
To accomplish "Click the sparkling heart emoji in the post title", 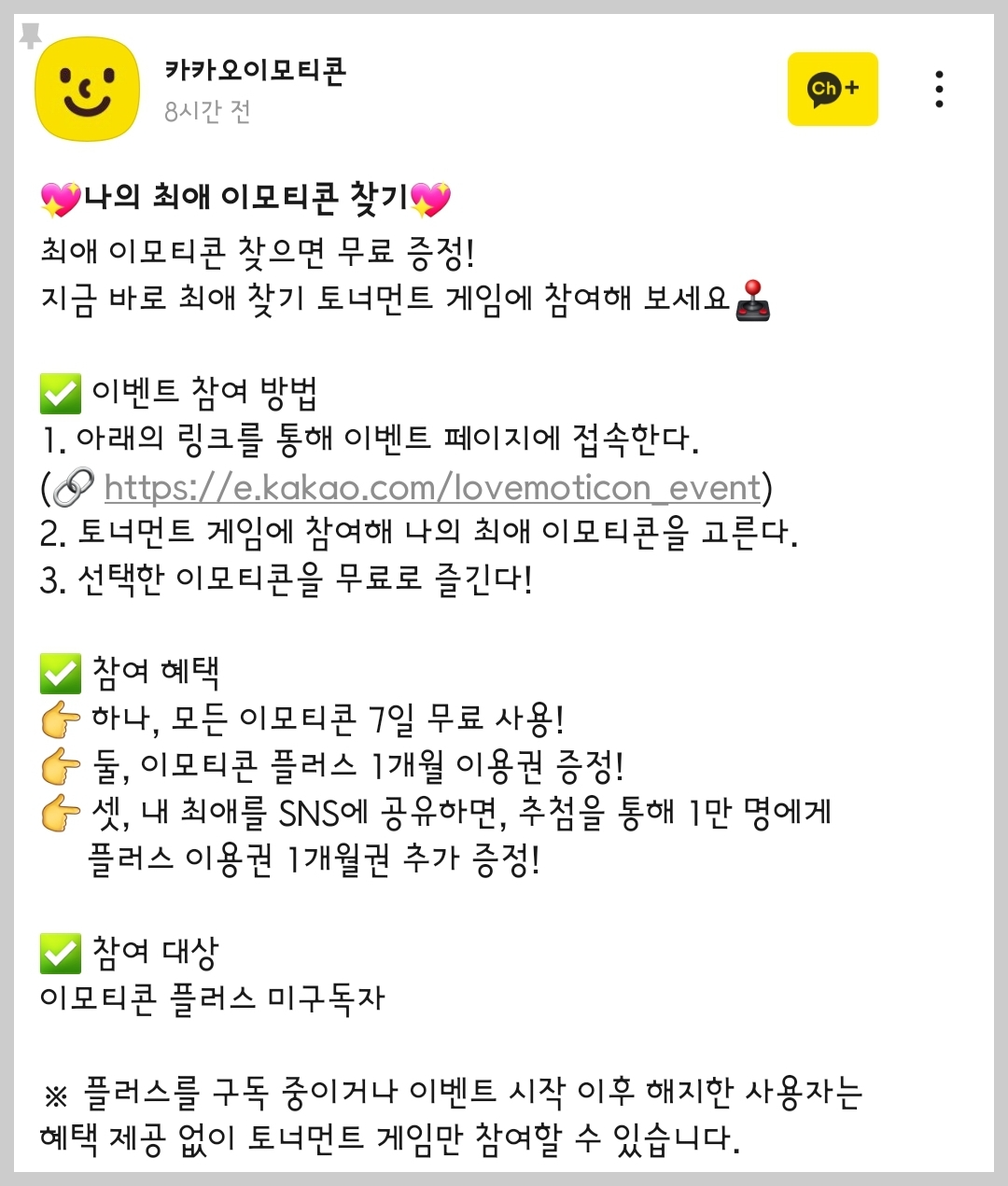I will 63,195.
